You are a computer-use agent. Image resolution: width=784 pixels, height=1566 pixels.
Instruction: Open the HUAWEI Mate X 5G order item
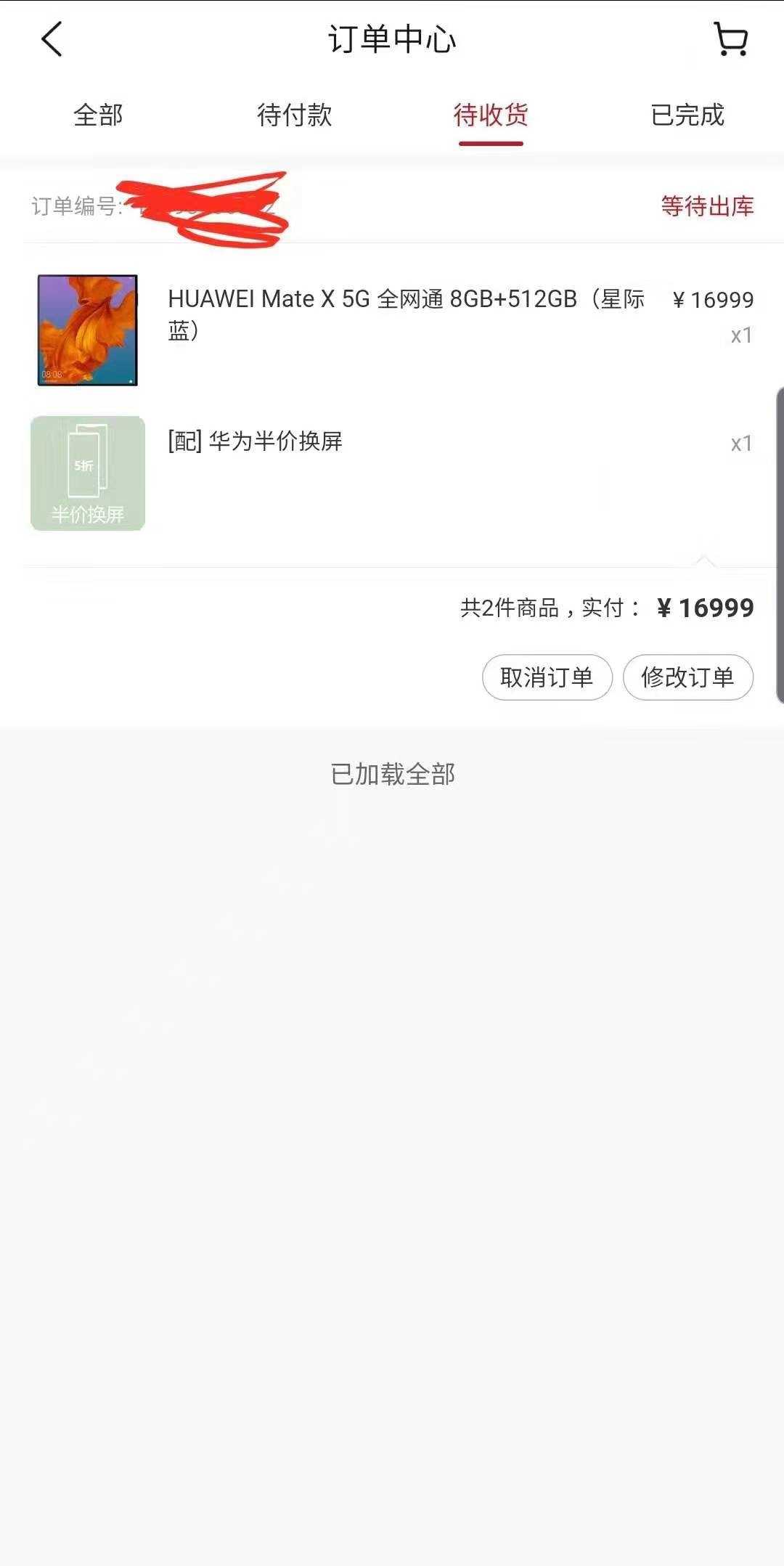coord(392,330)
